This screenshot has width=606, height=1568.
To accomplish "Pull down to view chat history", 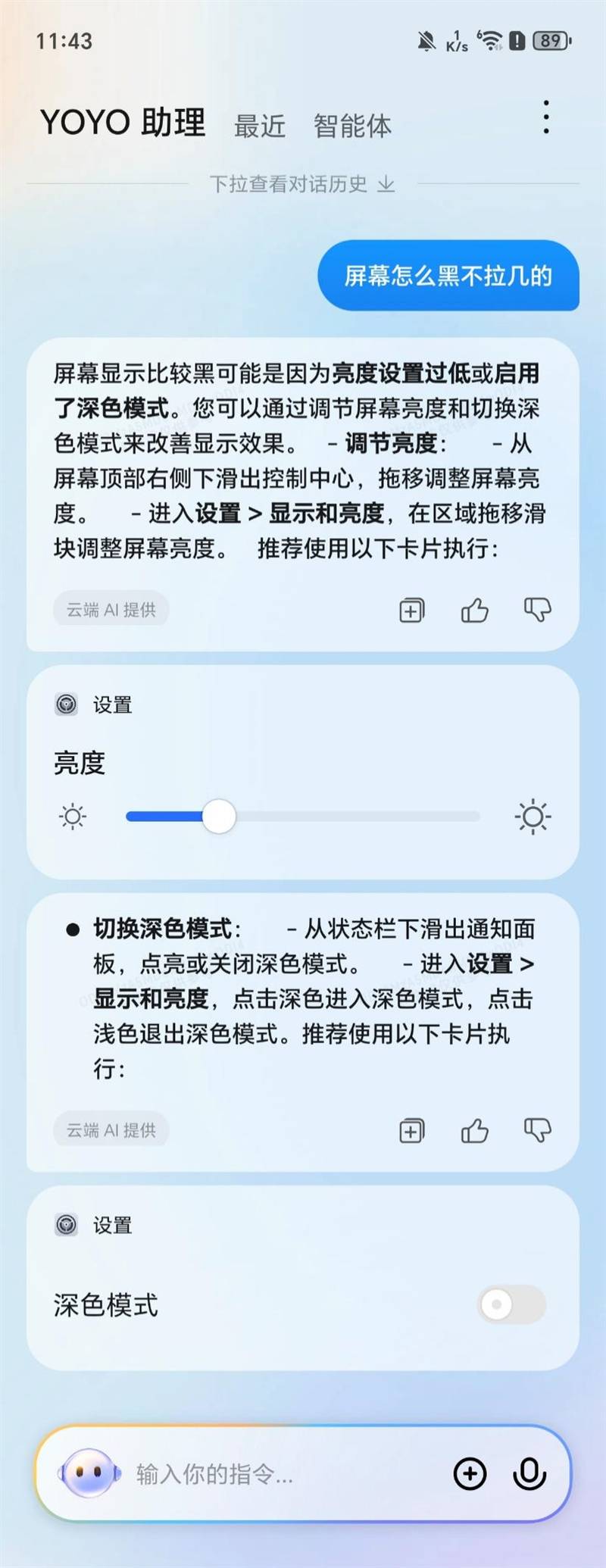I will point(303,183).
